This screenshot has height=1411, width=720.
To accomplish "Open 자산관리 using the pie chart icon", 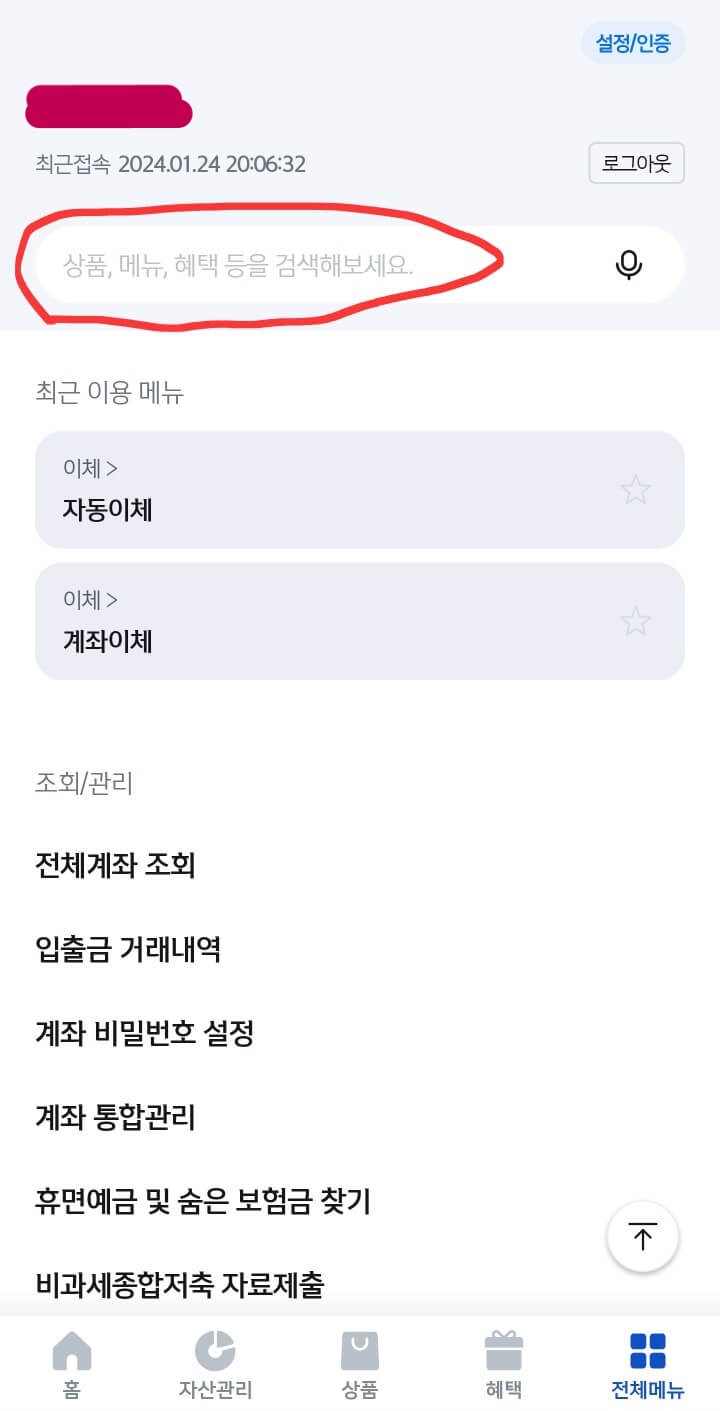I will 216,1355.
